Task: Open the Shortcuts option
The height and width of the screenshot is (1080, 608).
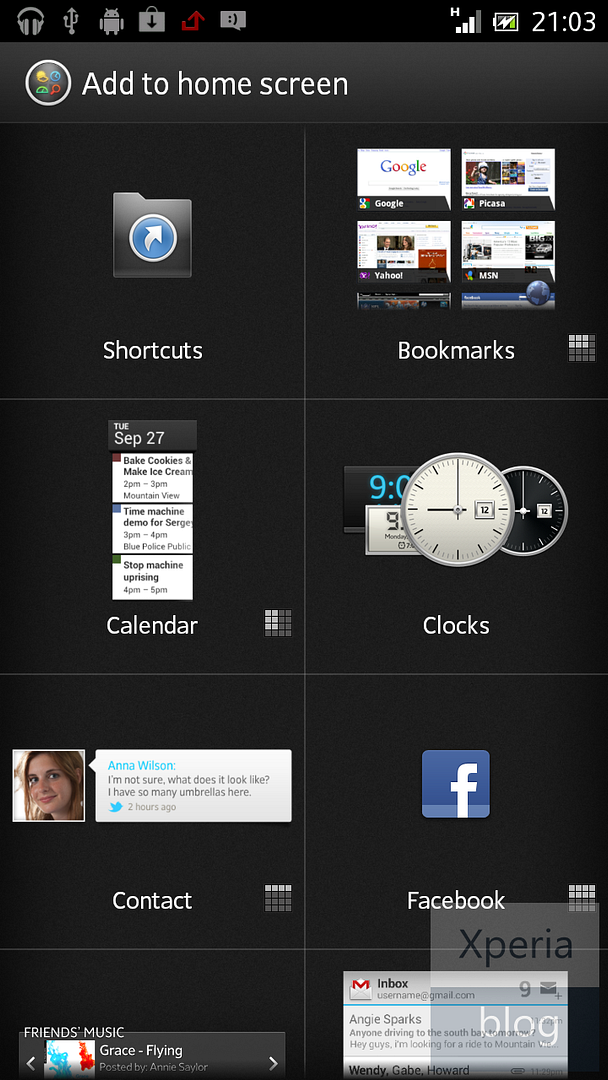Action: (152, 262)
